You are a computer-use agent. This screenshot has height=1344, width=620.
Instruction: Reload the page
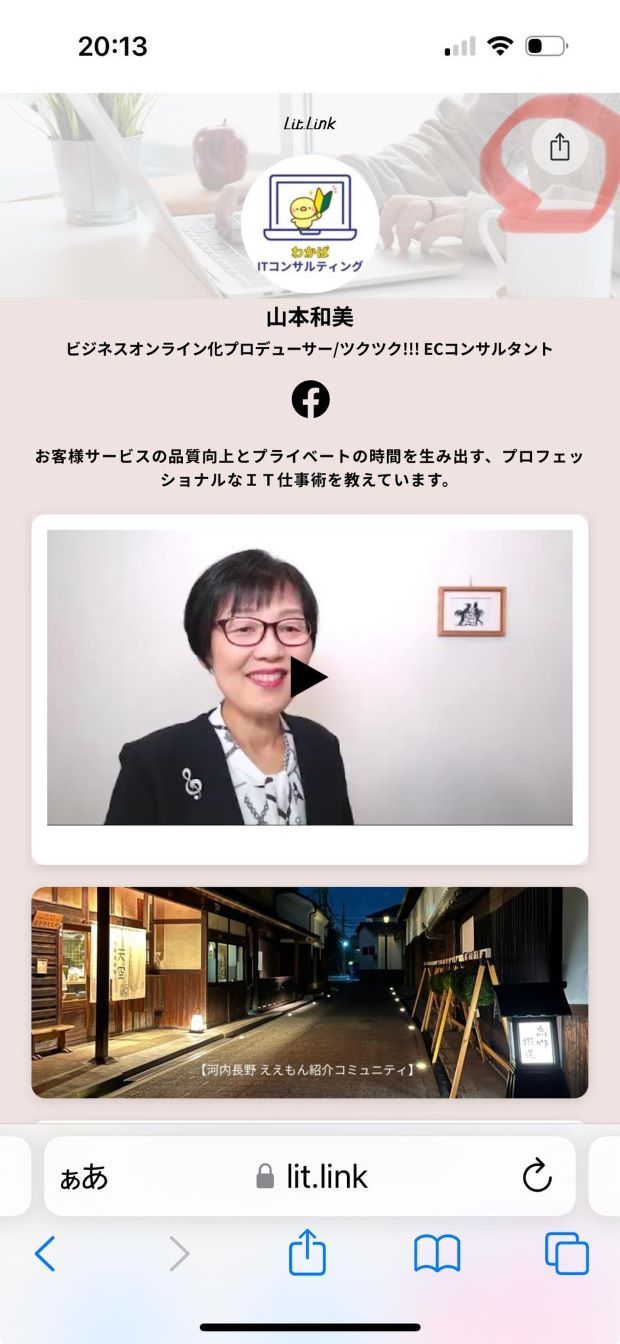pos(537,1176)
